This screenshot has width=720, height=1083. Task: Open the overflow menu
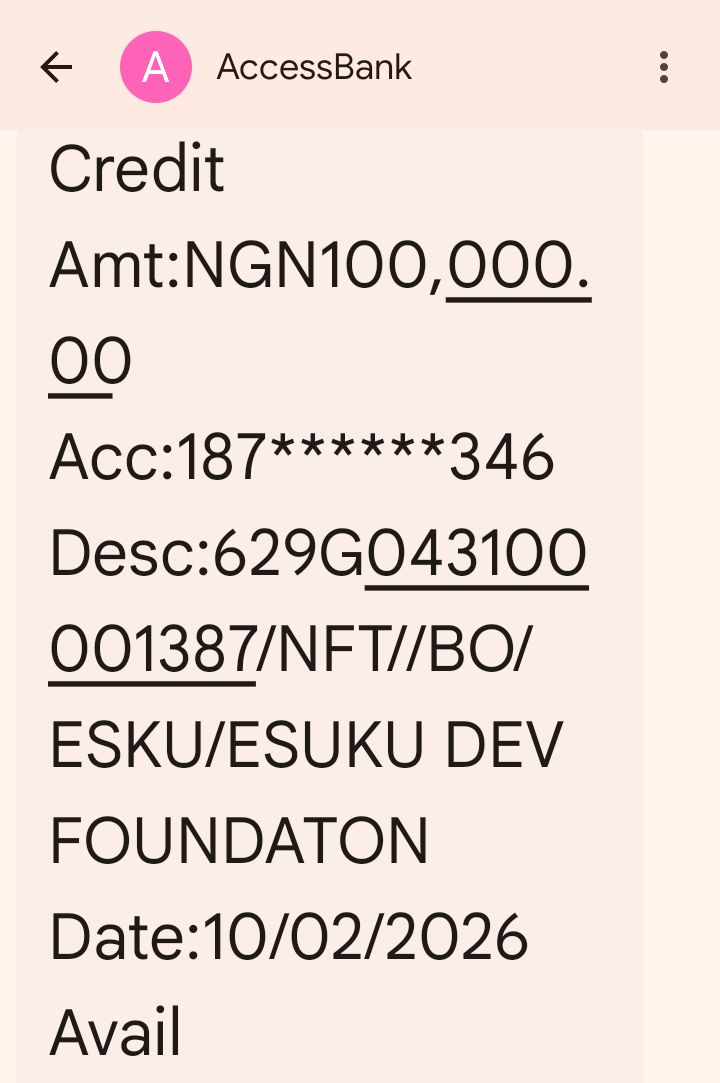(x=663, y=67)
